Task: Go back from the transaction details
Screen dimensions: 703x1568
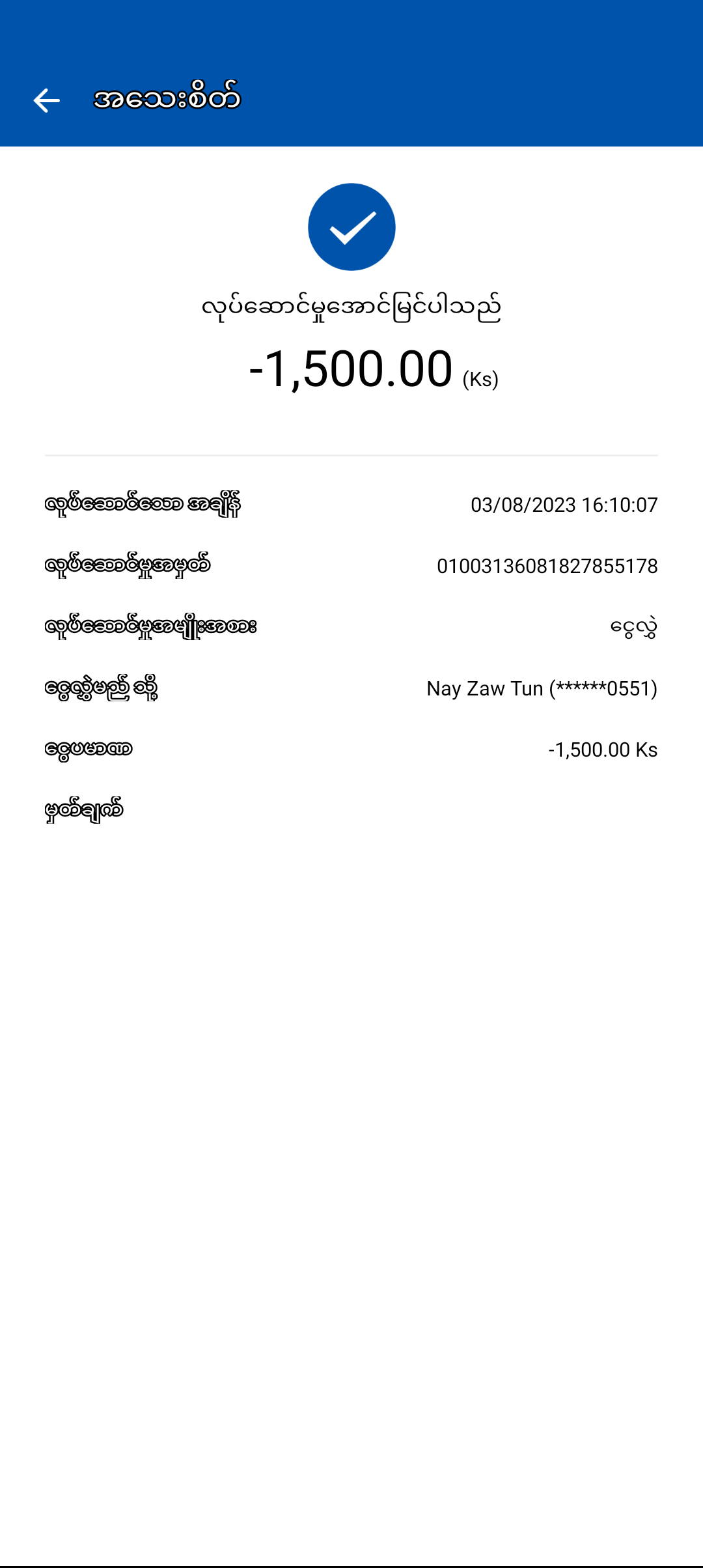Action: coord(46,100)
